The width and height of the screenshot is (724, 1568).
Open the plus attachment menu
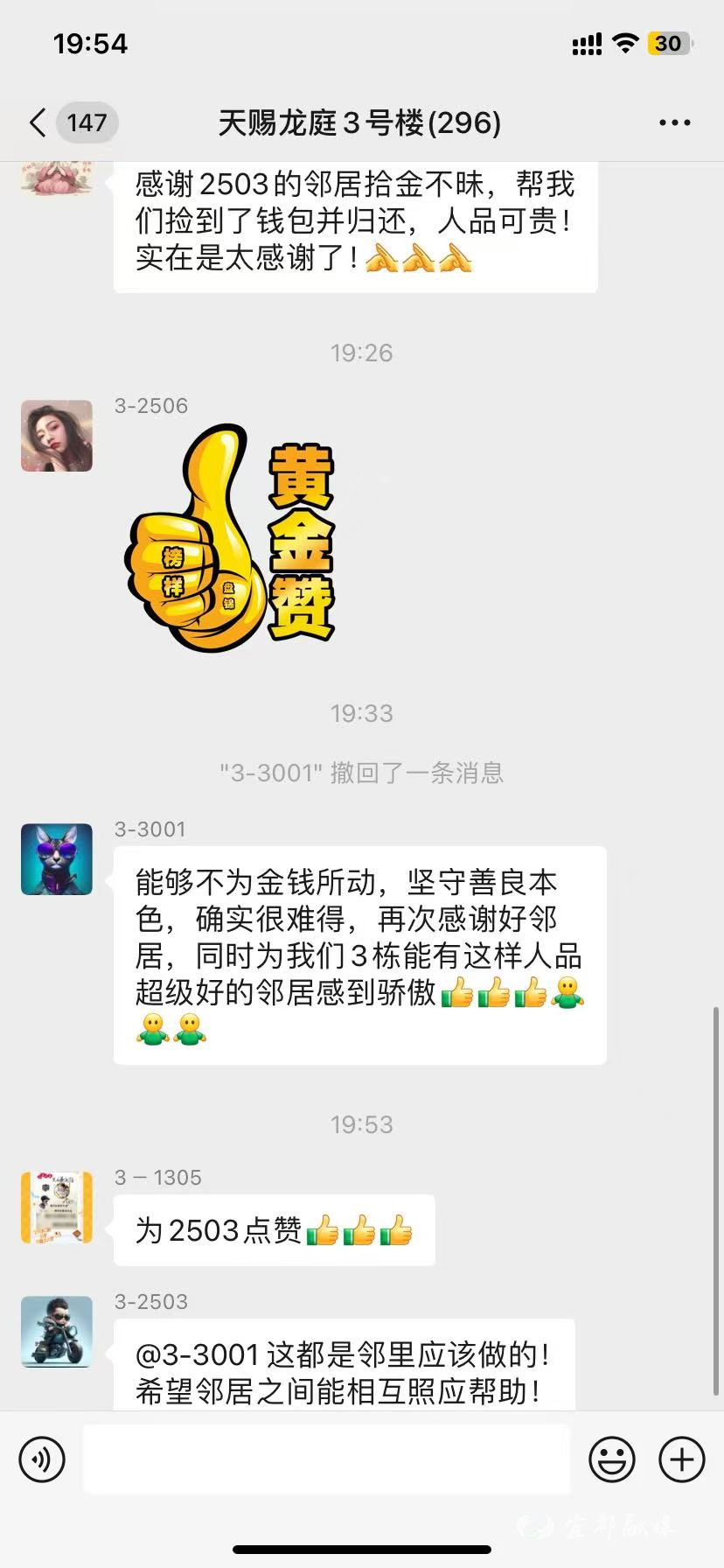[x=681, y=1459]
